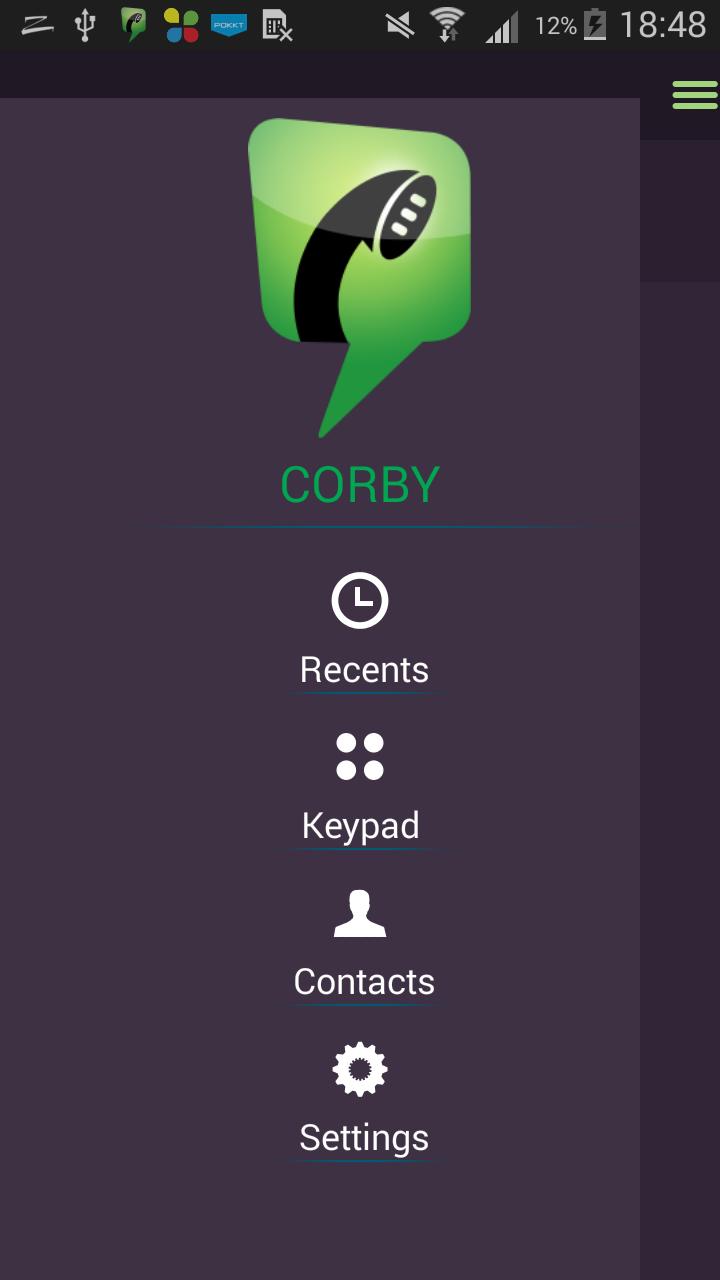Tap the CORBY app title text
720x1280 pixels.
pos(361,483)
